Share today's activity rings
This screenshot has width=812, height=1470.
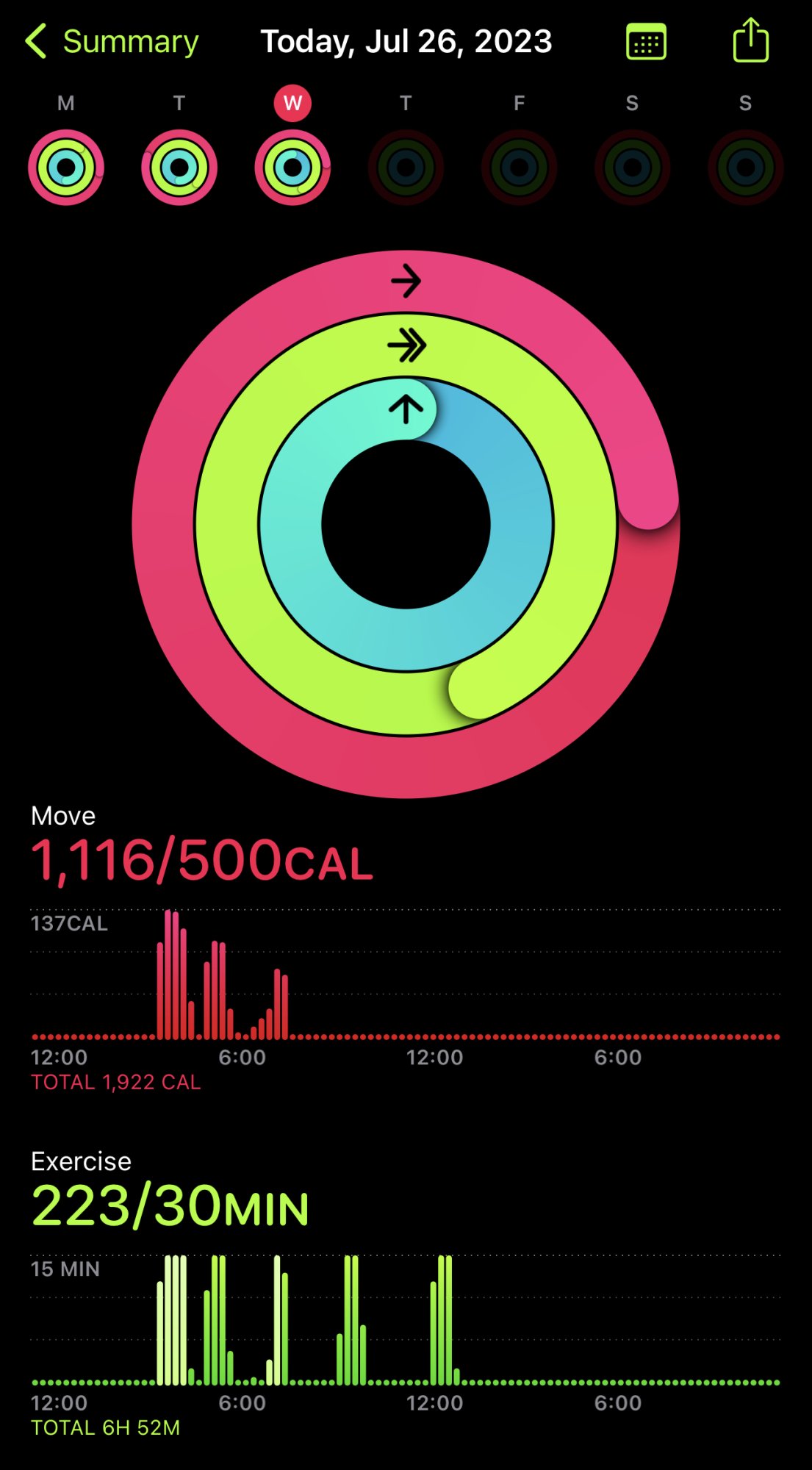click(x=751, y=40)
